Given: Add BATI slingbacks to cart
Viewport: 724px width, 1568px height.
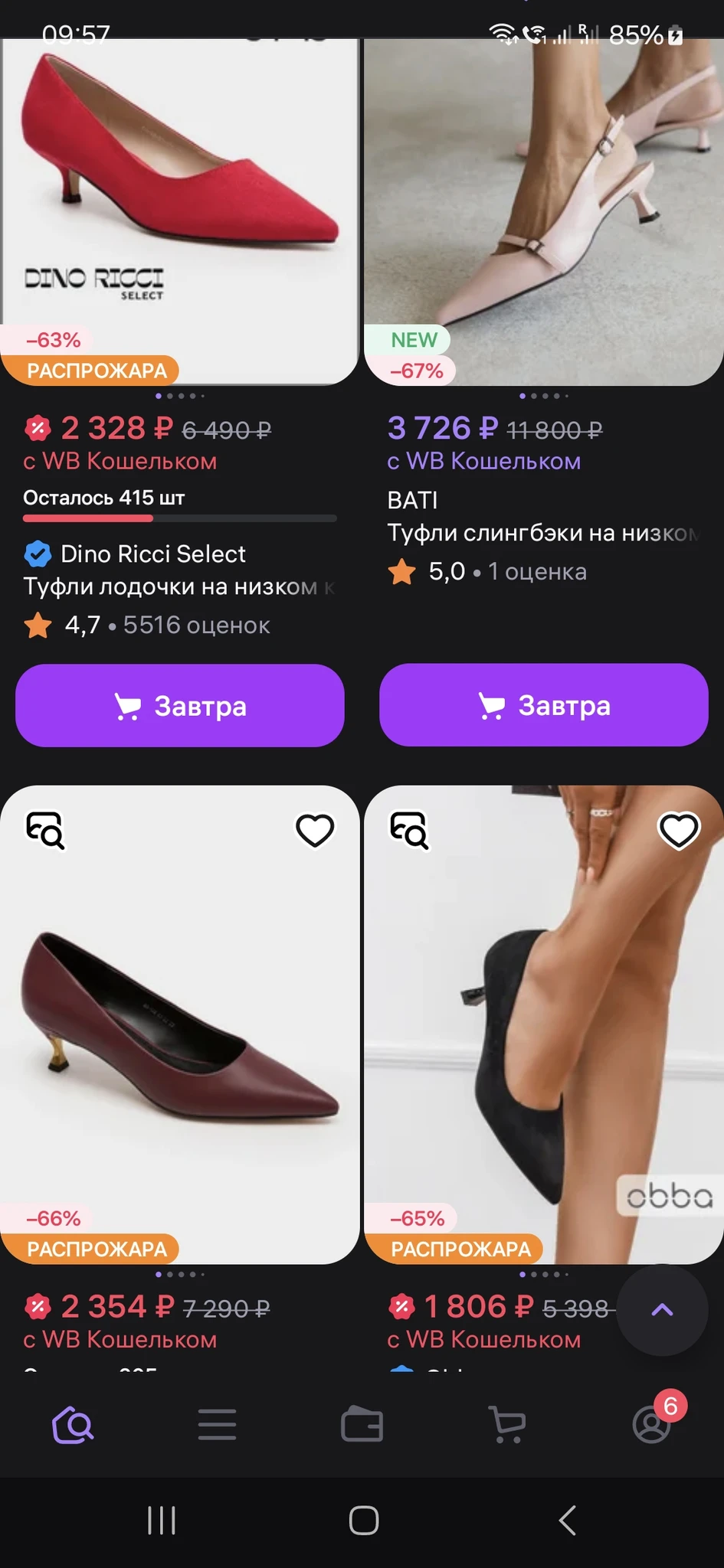Looking at the screenshot, I should 543,705.
